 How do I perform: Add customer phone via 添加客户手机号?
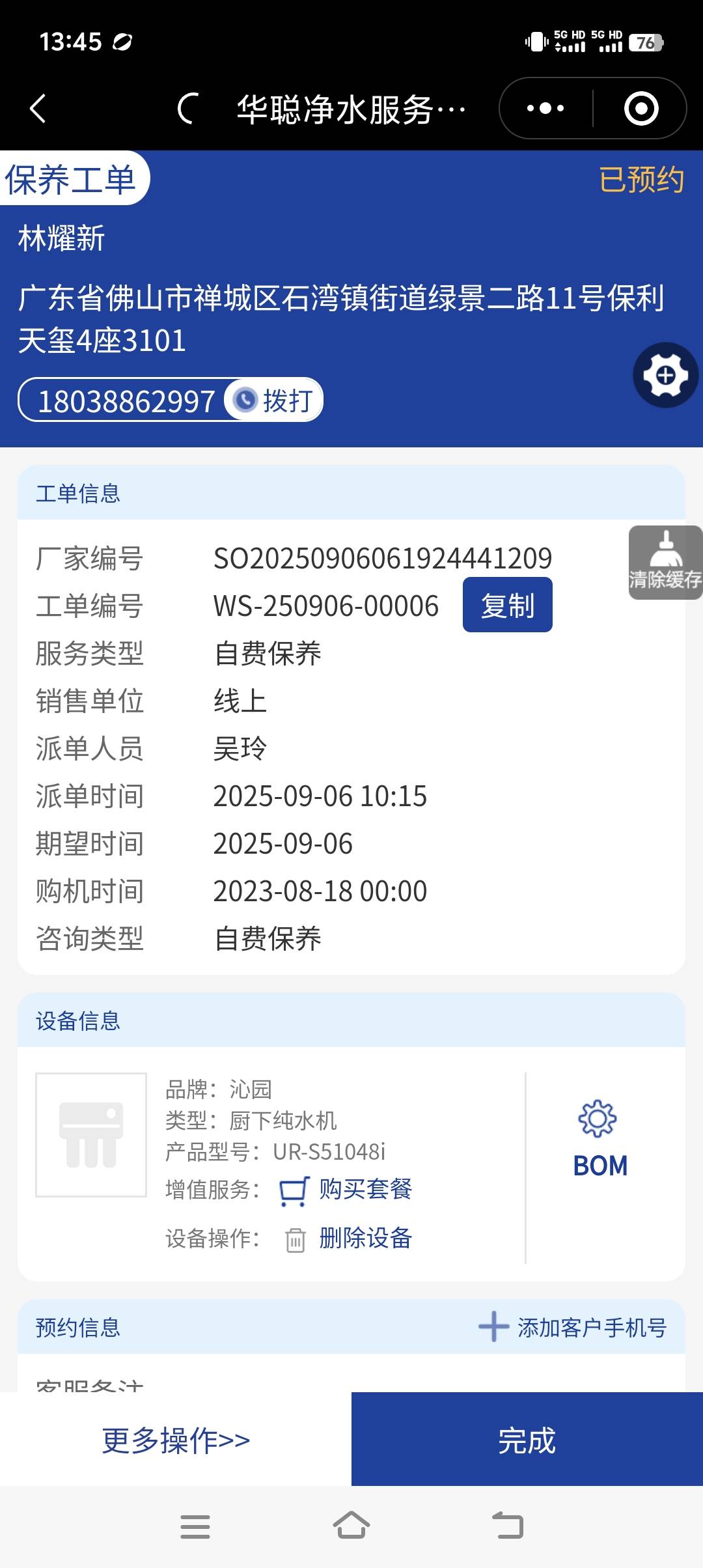coord(573,1327)
